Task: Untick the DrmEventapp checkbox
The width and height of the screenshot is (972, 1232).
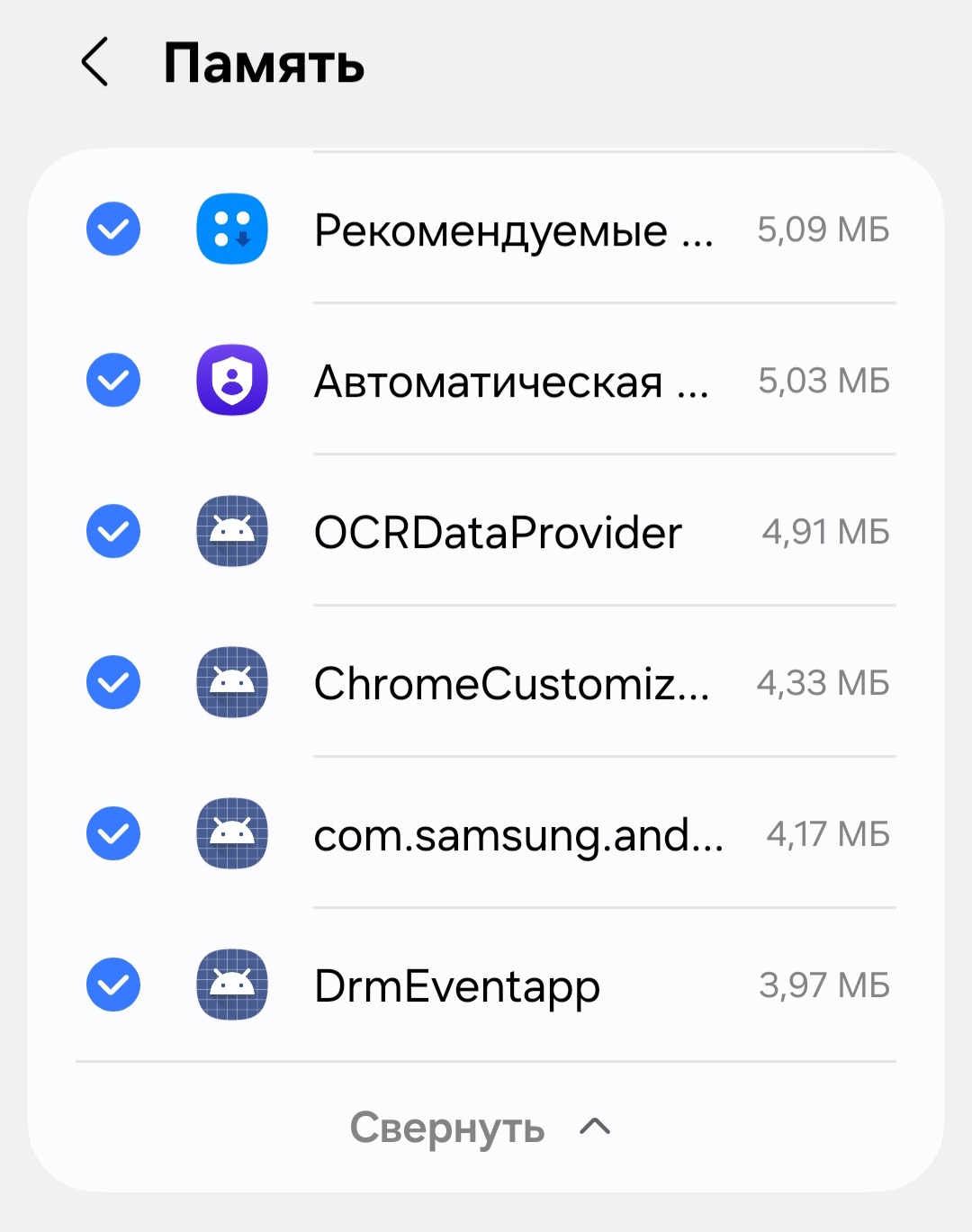Action: (x=113, y=985)
